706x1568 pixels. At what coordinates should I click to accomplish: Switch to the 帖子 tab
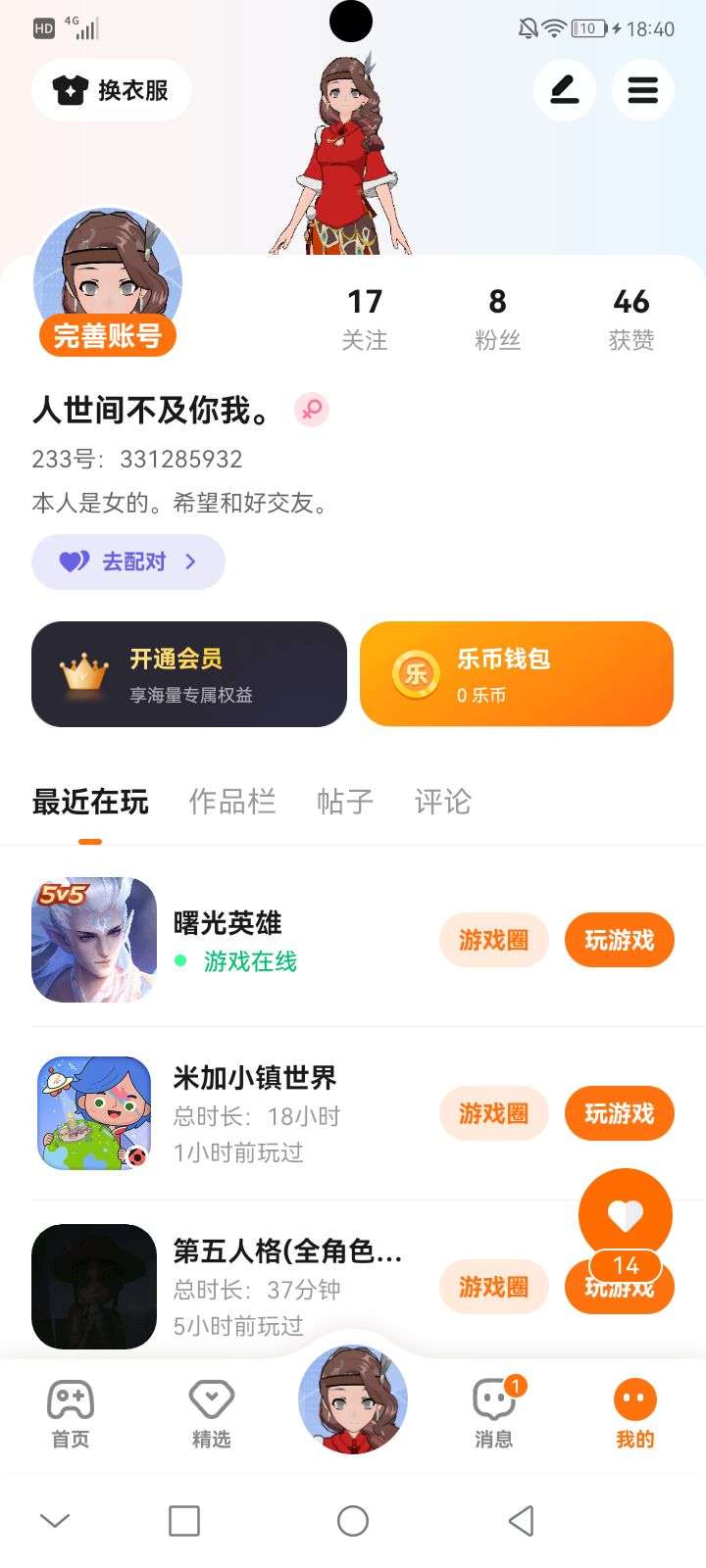pyautogui.click(x=344, y=802)
